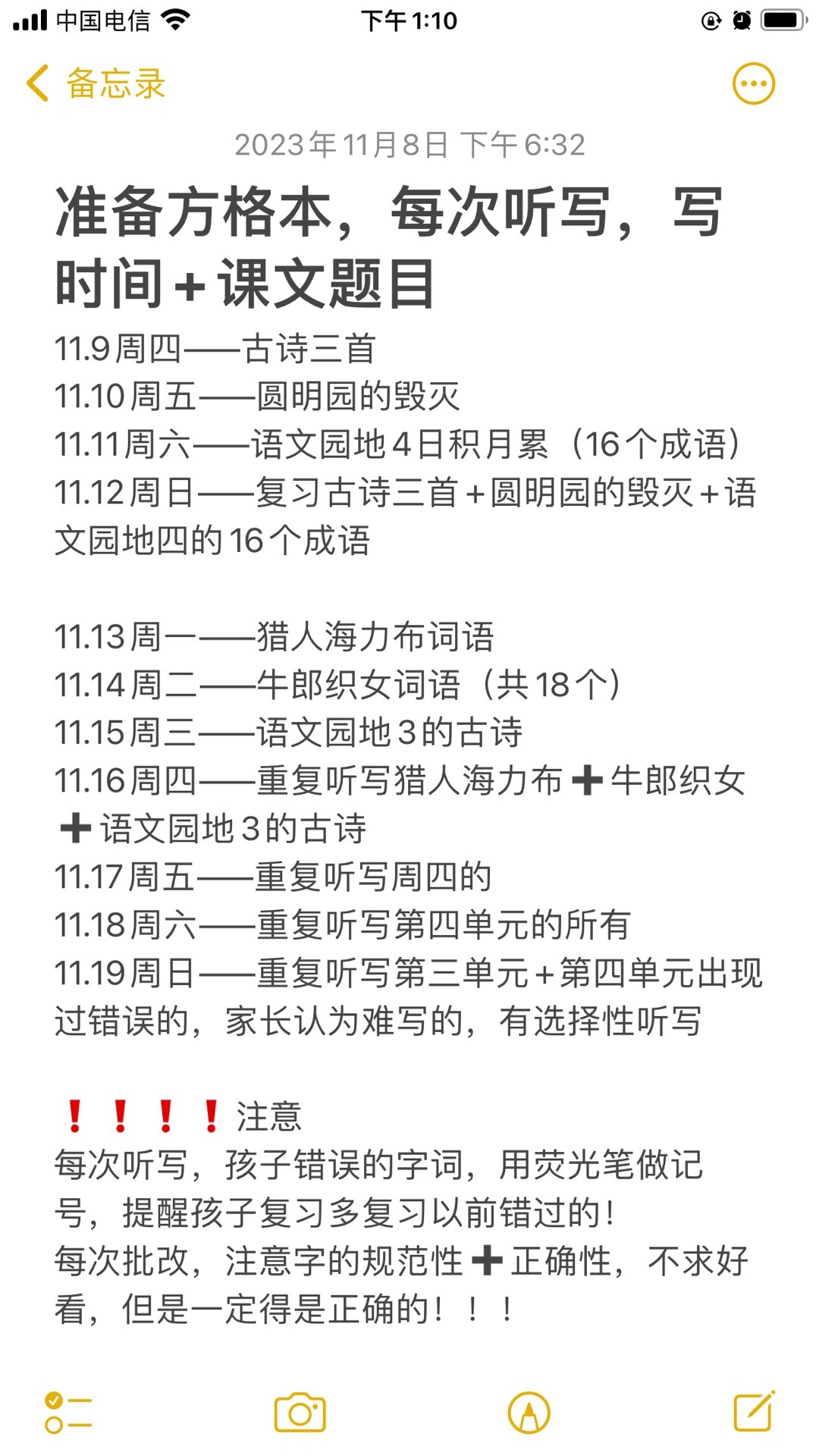Add a checklist to the note
Image resolution: width=819 pixels, height=1456 pixels.
pyautogui.click(x=68, y=1413)
